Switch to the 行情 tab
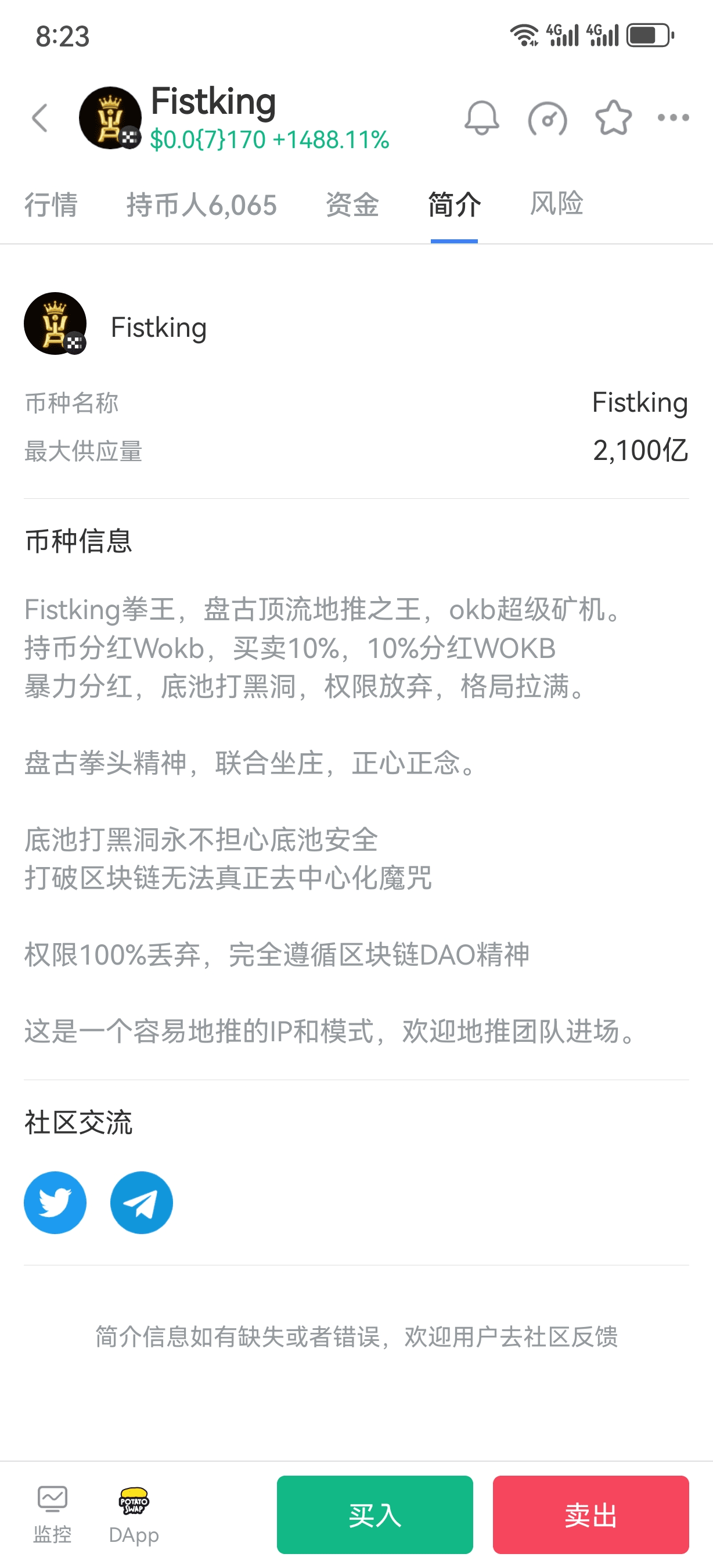The image size is (713, 1568). pyautogui.click(x=51, y=204)
